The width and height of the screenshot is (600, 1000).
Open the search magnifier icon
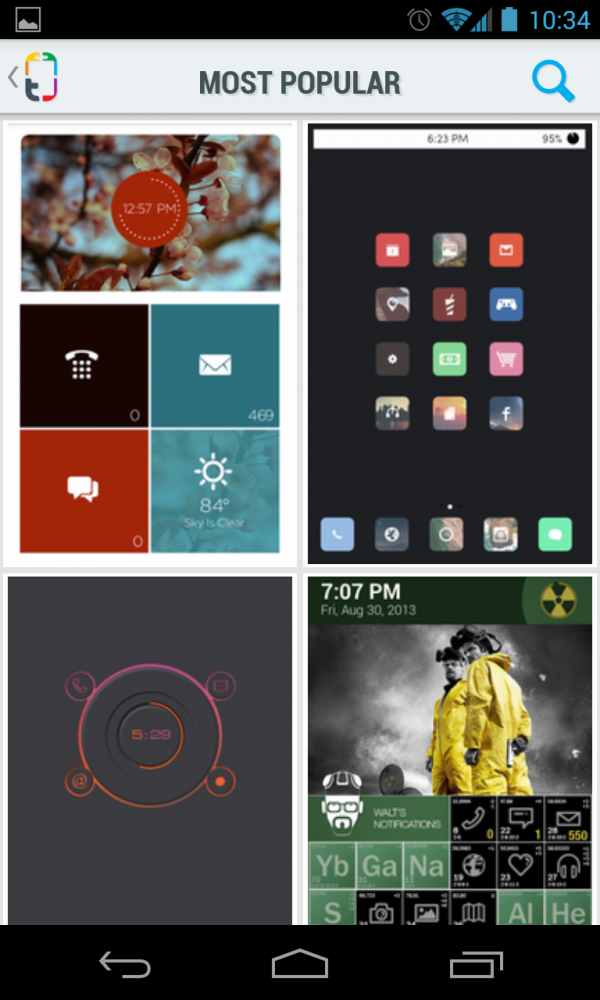[553, 81]
